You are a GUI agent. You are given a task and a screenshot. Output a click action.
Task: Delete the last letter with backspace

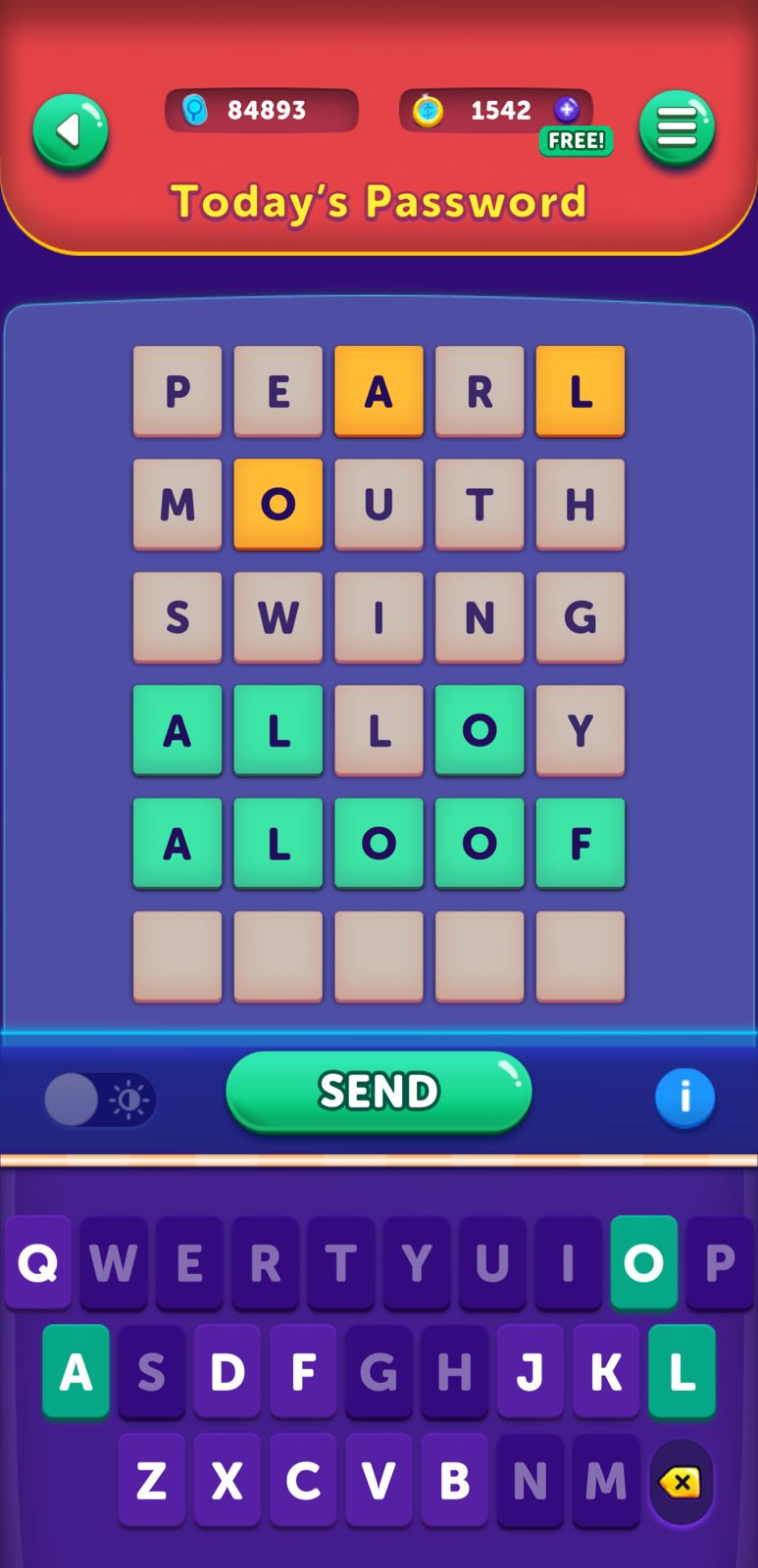point(681,1482)
